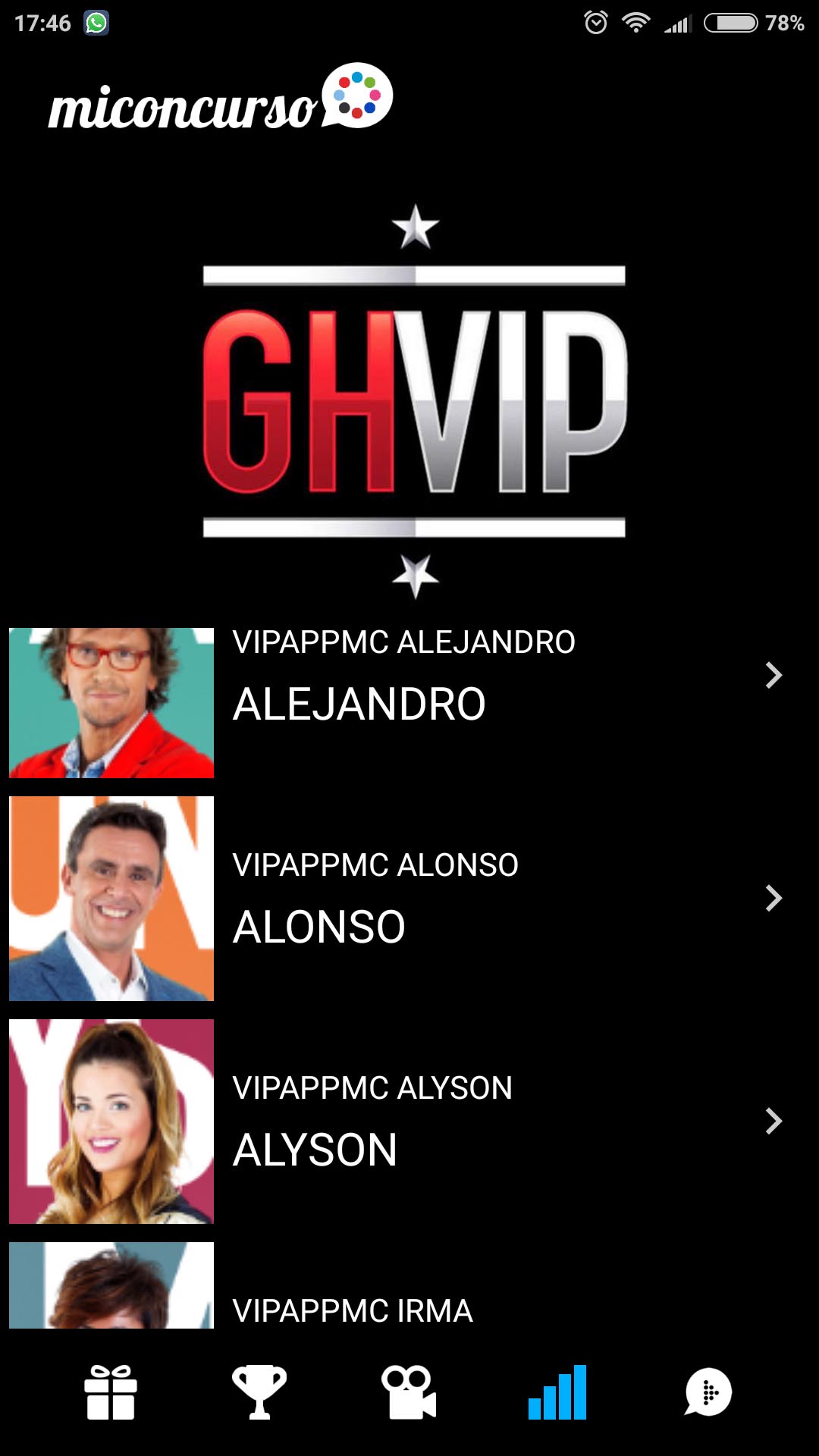The image size is (819, 1456).
Task: Switch to the trophy tab
Action: click(259, 1392)
